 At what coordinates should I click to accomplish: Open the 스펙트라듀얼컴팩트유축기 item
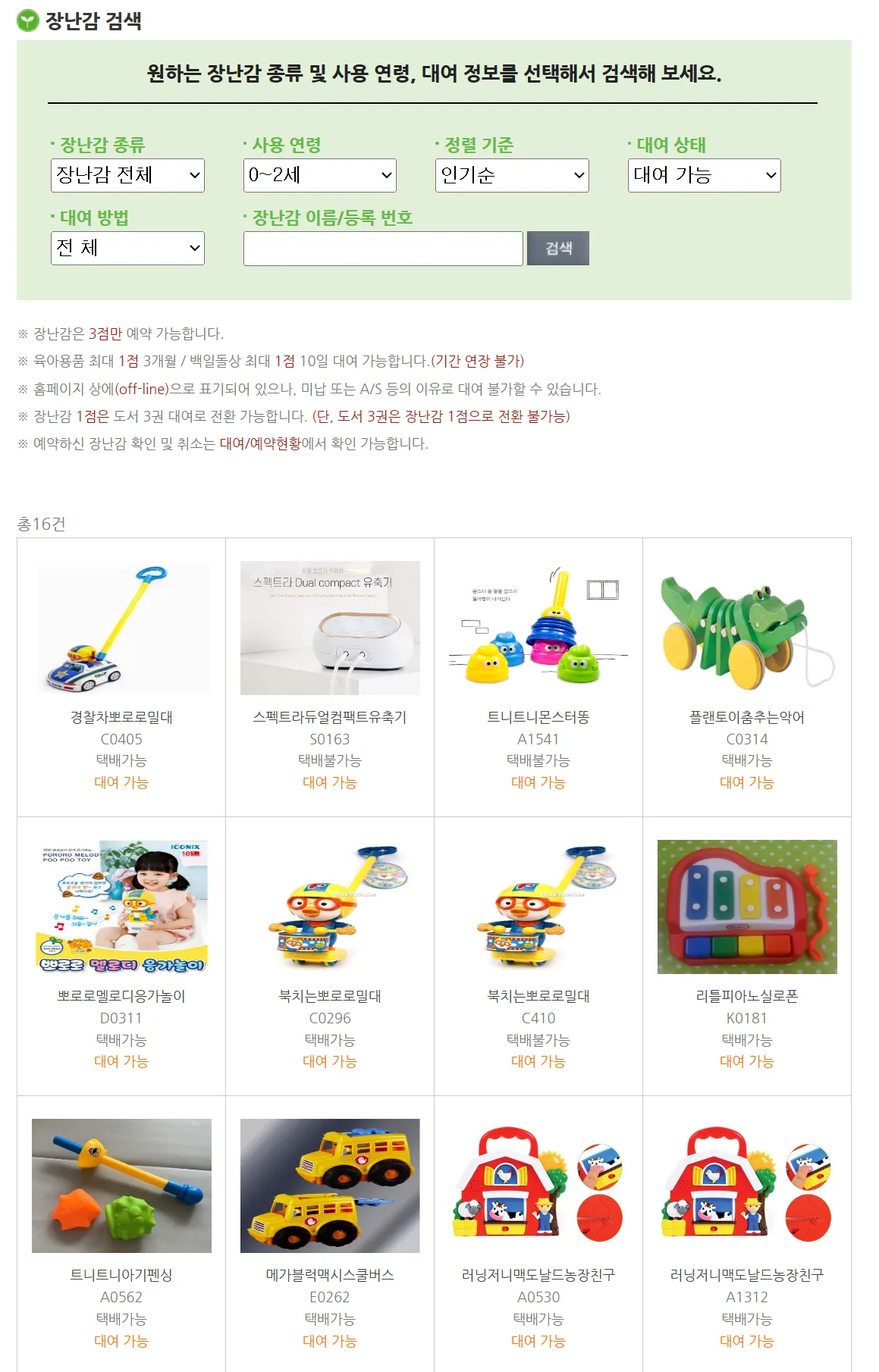tap(330, 629)
